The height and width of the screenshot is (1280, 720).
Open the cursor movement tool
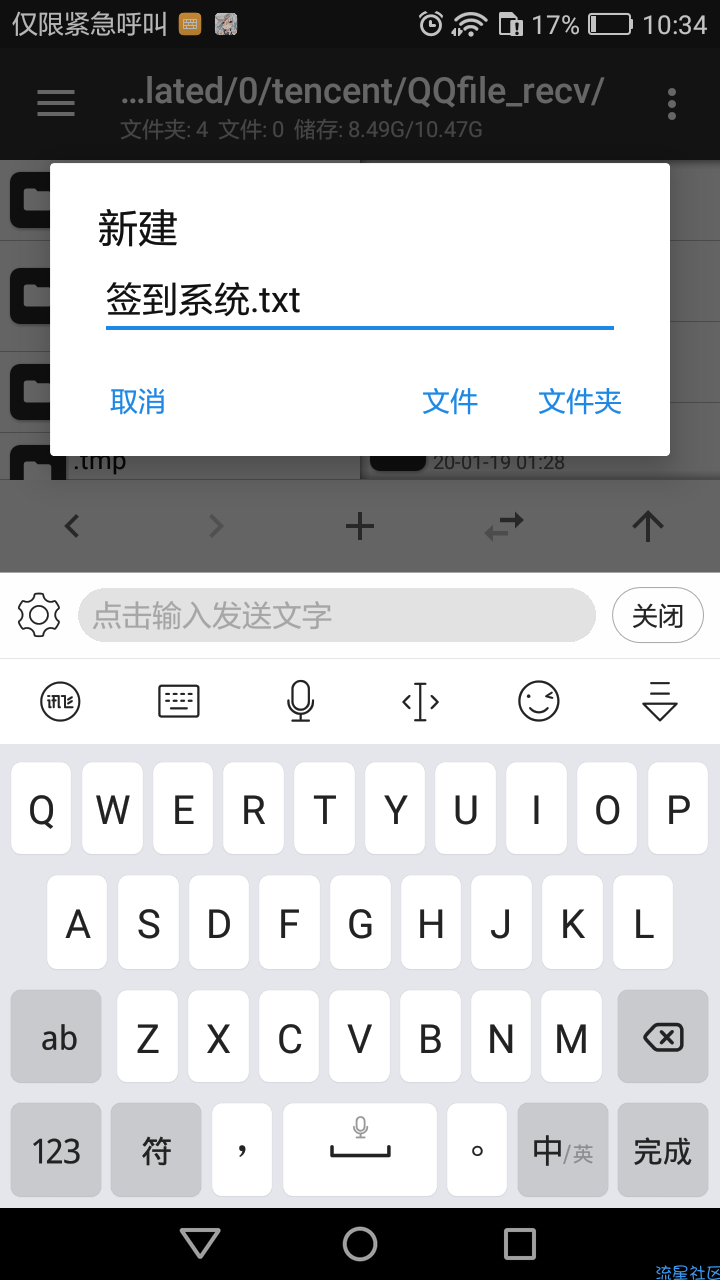(420, 701)
